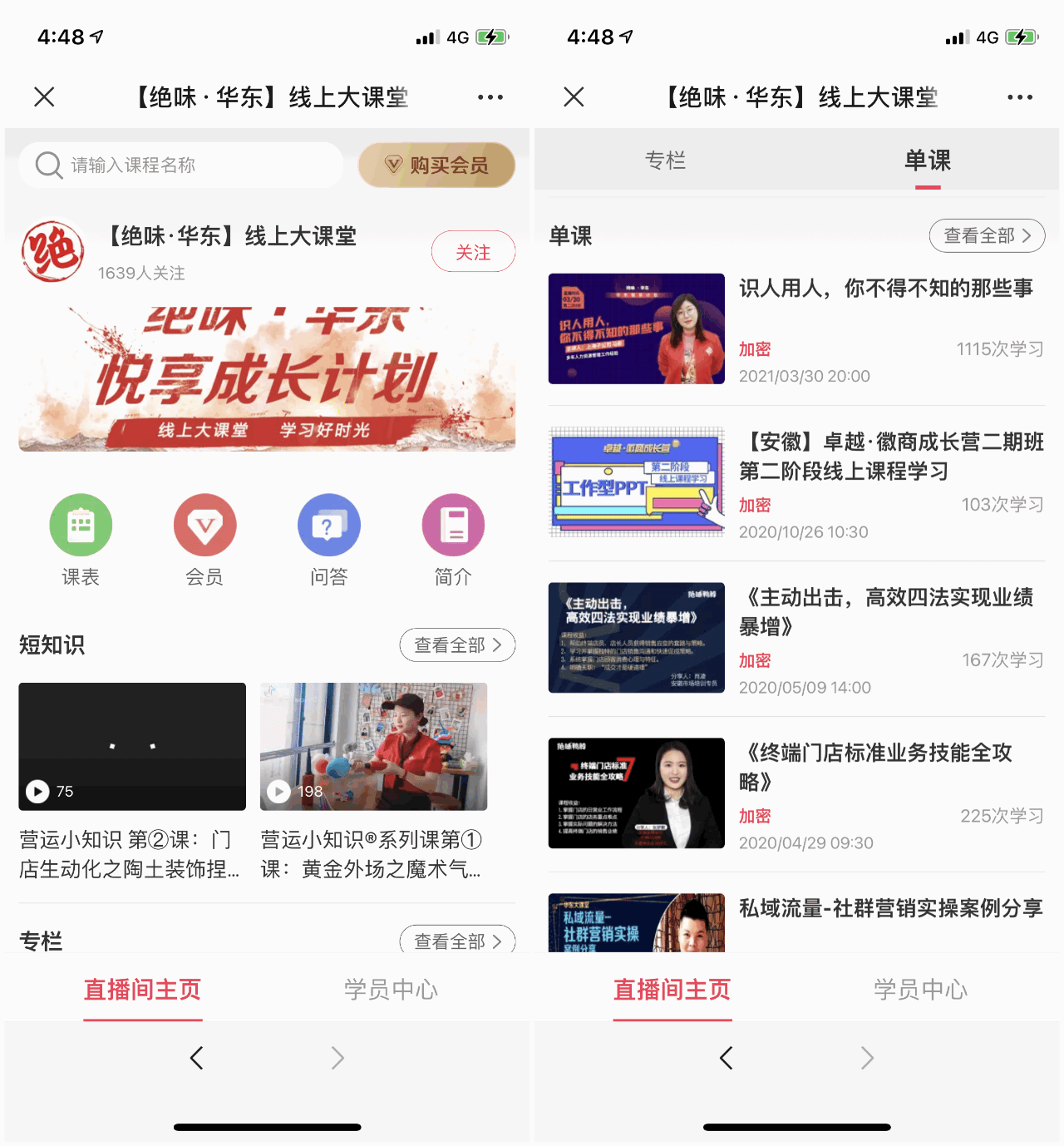Tap the 会员 membership icon
1064x1146 pixels.
(x=204, y=539)
